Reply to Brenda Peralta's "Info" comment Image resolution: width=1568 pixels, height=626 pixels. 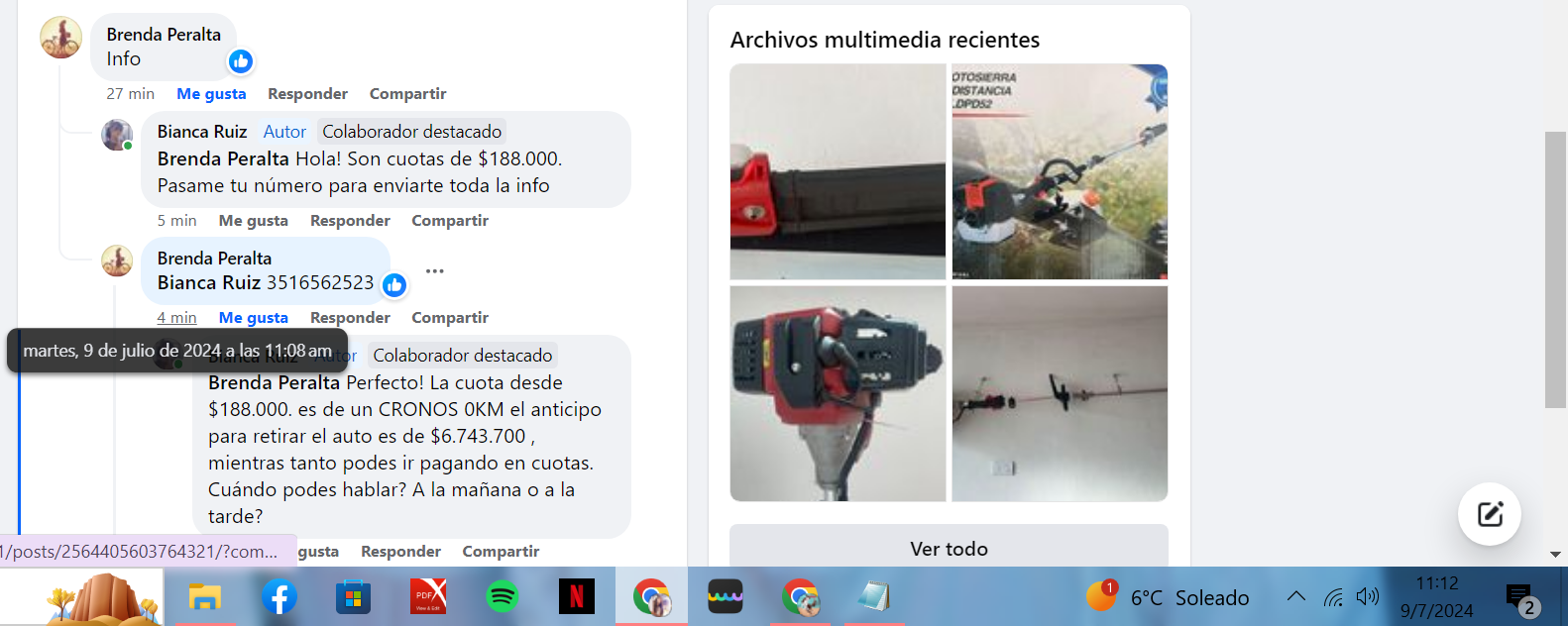[x=307, y=94]
